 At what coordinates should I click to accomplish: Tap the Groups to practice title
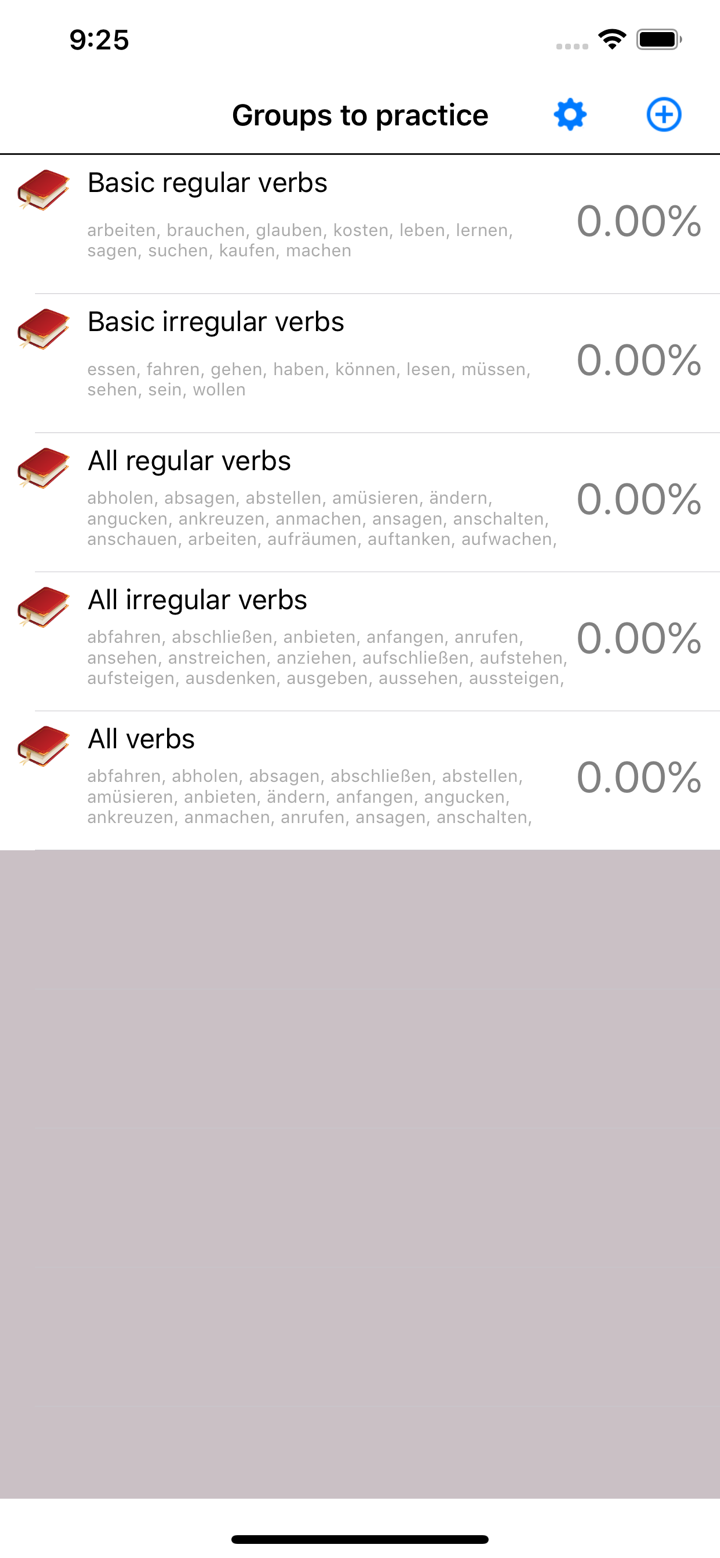point(360,115)
